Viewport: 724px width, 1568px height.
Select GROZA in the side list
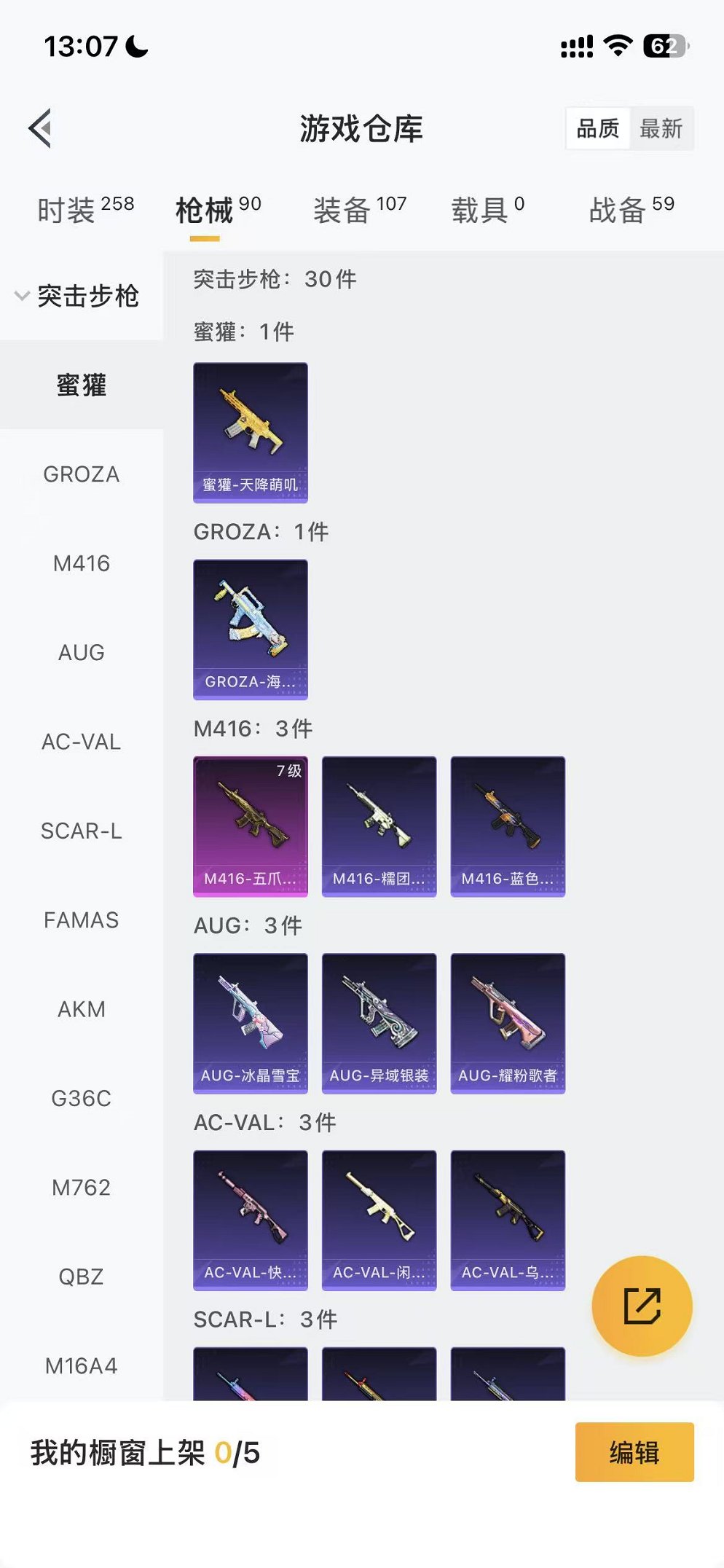pyautogui.click(x=81, y=474)
